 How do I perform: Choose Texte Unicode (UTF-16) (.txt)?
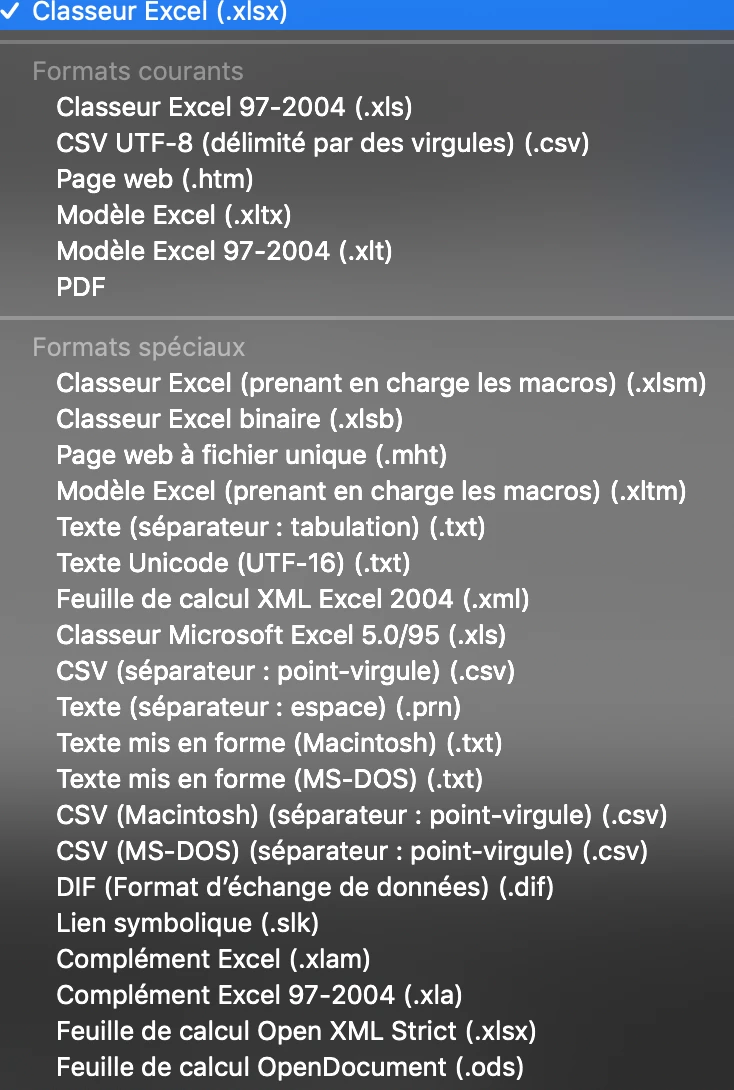coord(233,563)
